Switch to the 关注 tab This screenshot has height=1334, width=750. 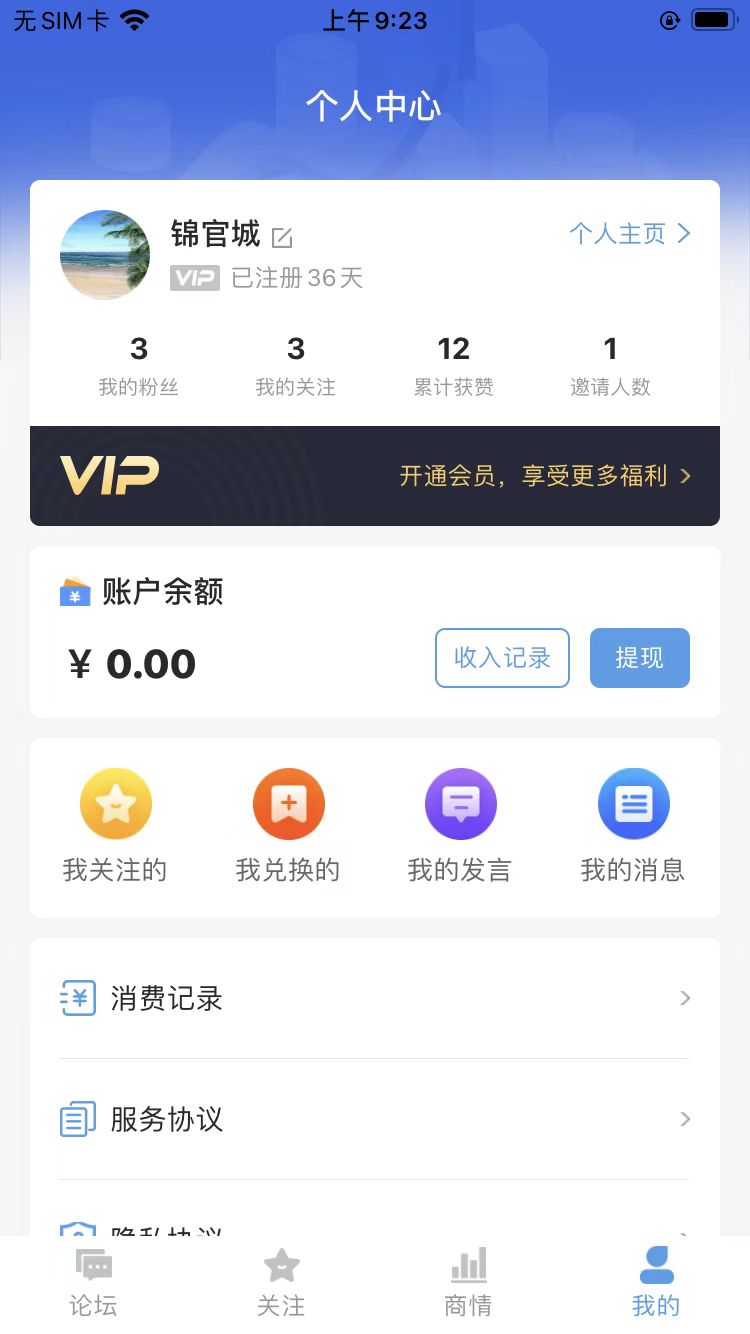coord(281,1284)
